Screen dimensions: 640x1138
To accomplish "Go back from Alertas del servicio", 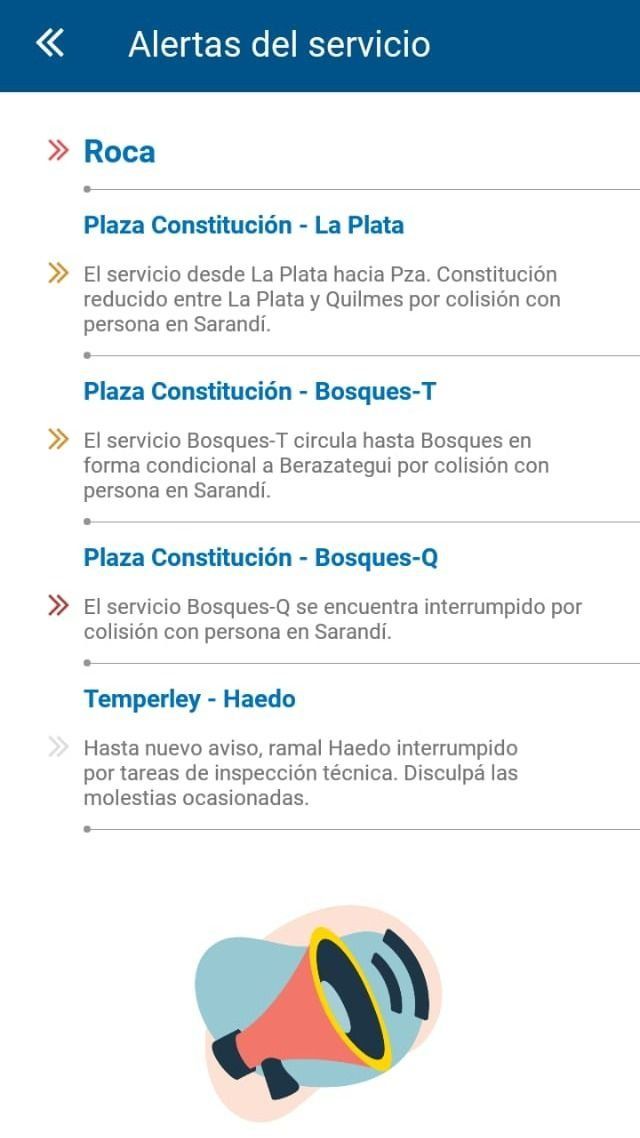I will tap(49, 43).
